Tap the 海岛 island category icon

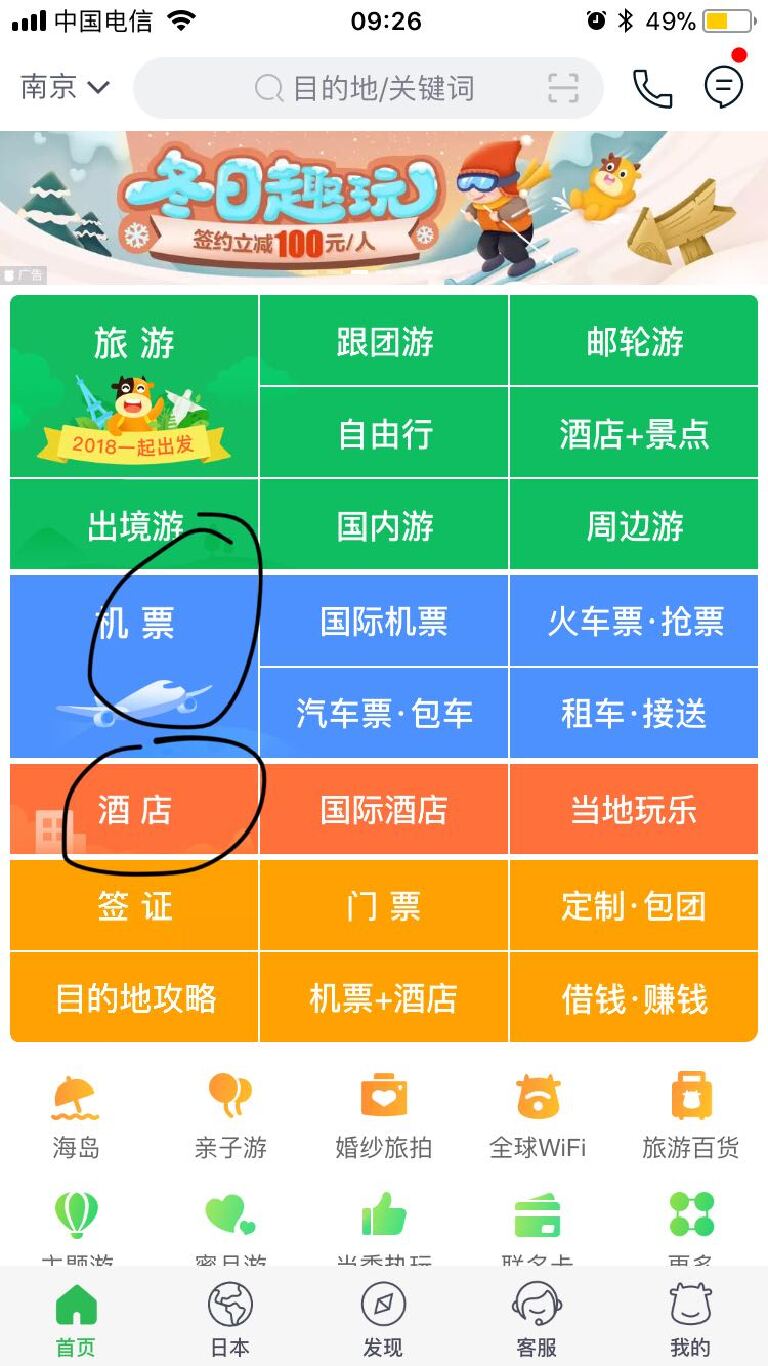tap(76, 1115)
